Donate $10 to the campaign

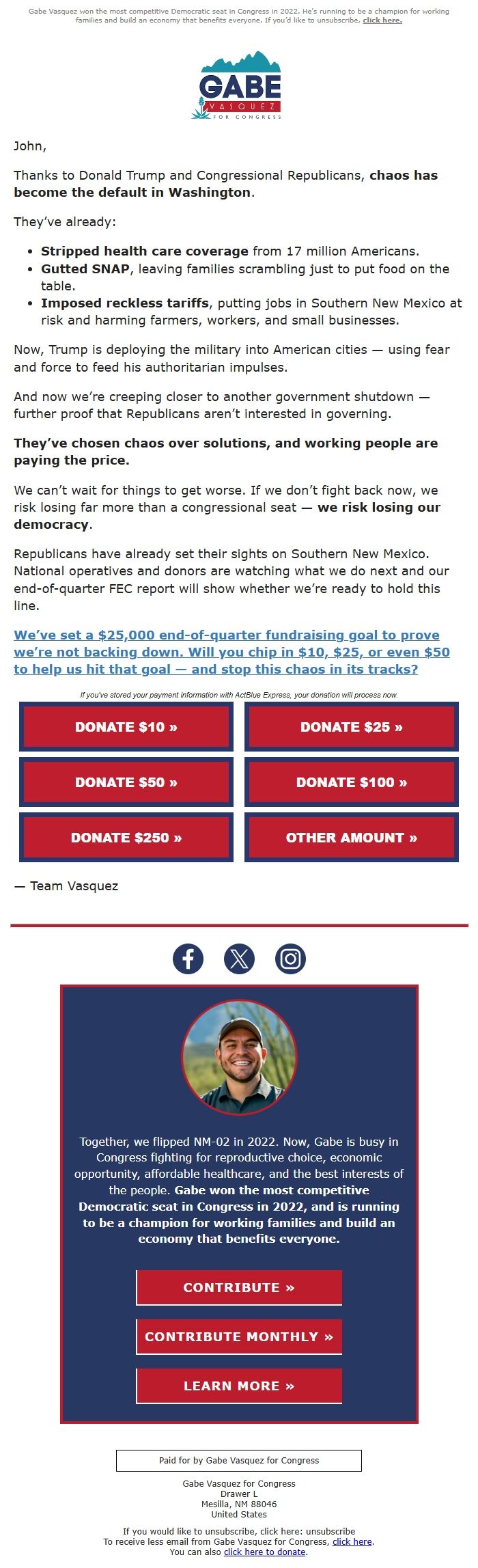(126, 727)
